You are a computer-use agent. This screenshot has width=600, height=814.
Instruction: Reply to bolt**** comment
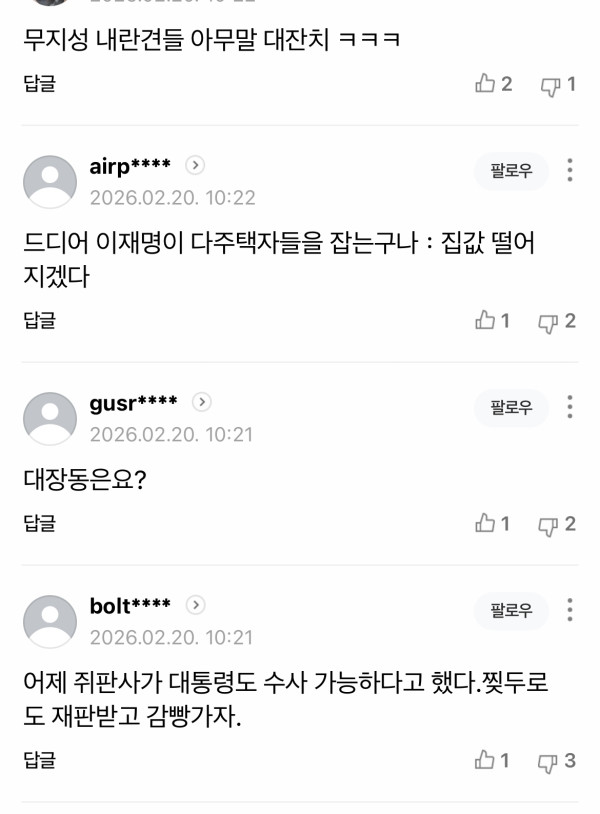[x=39, y=761]
